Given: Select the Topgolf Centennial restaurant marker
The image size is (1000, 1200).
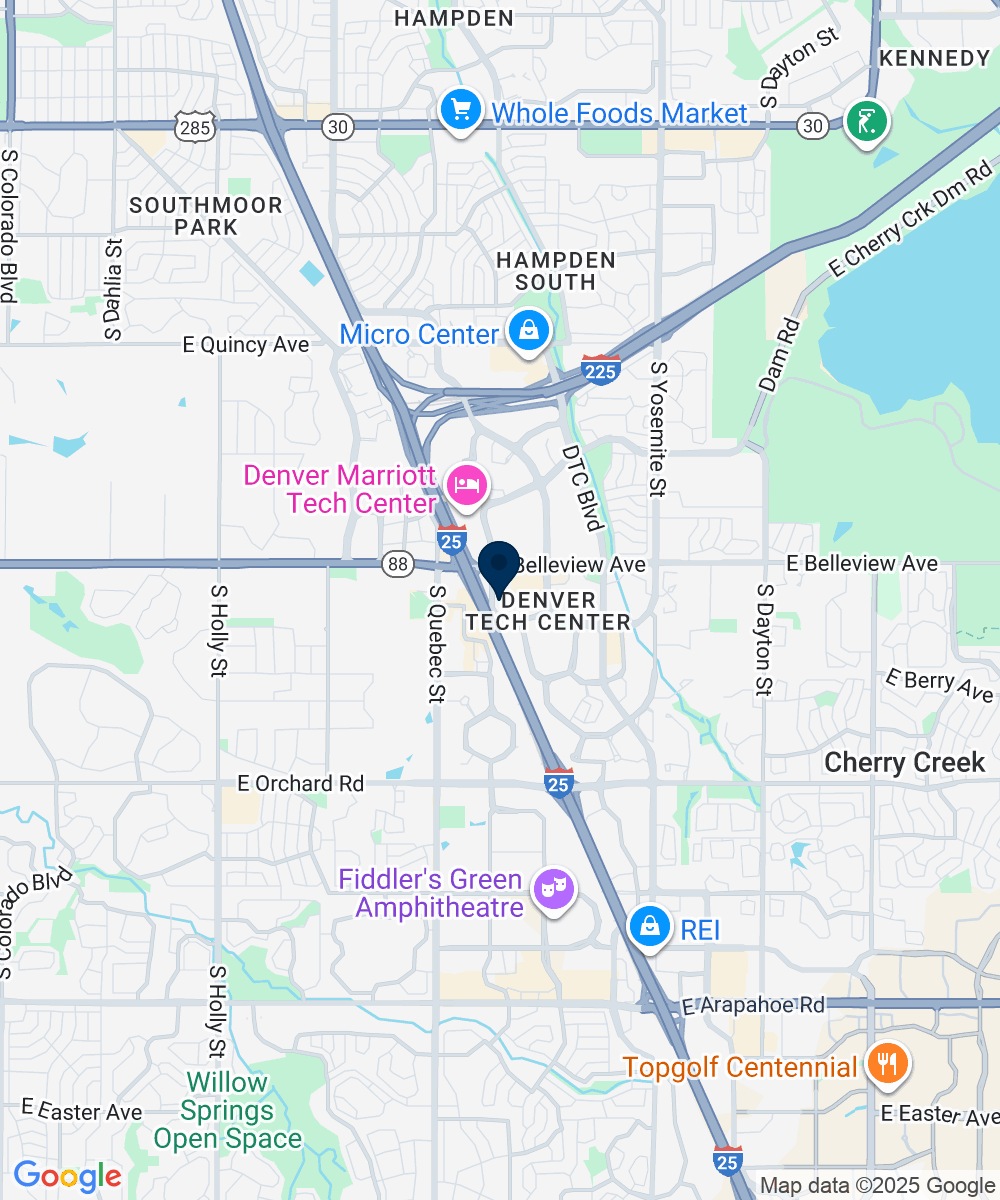Looking at the screenshot, I should [x=887, y=1065].
